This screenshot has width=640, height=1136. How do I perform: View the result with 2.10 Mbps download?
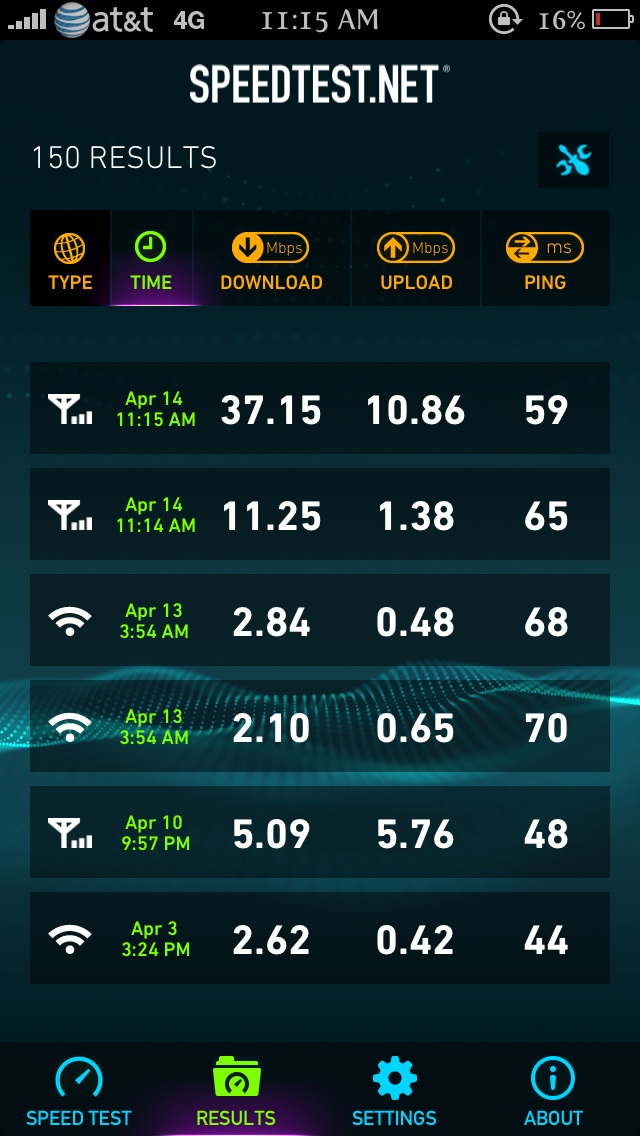320,726
